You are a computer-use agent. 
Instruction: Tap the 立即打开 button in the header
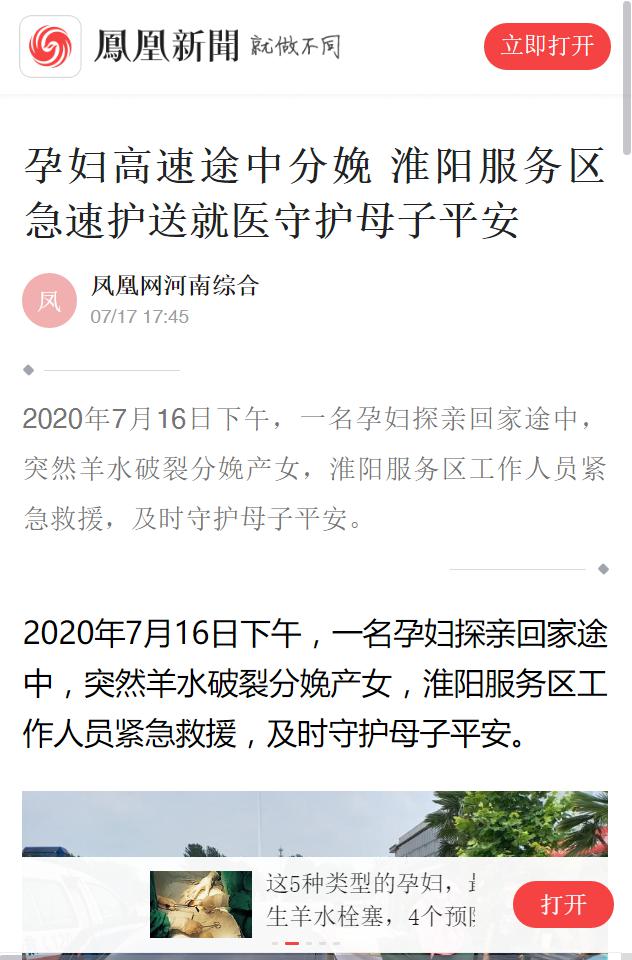[547, 46]
